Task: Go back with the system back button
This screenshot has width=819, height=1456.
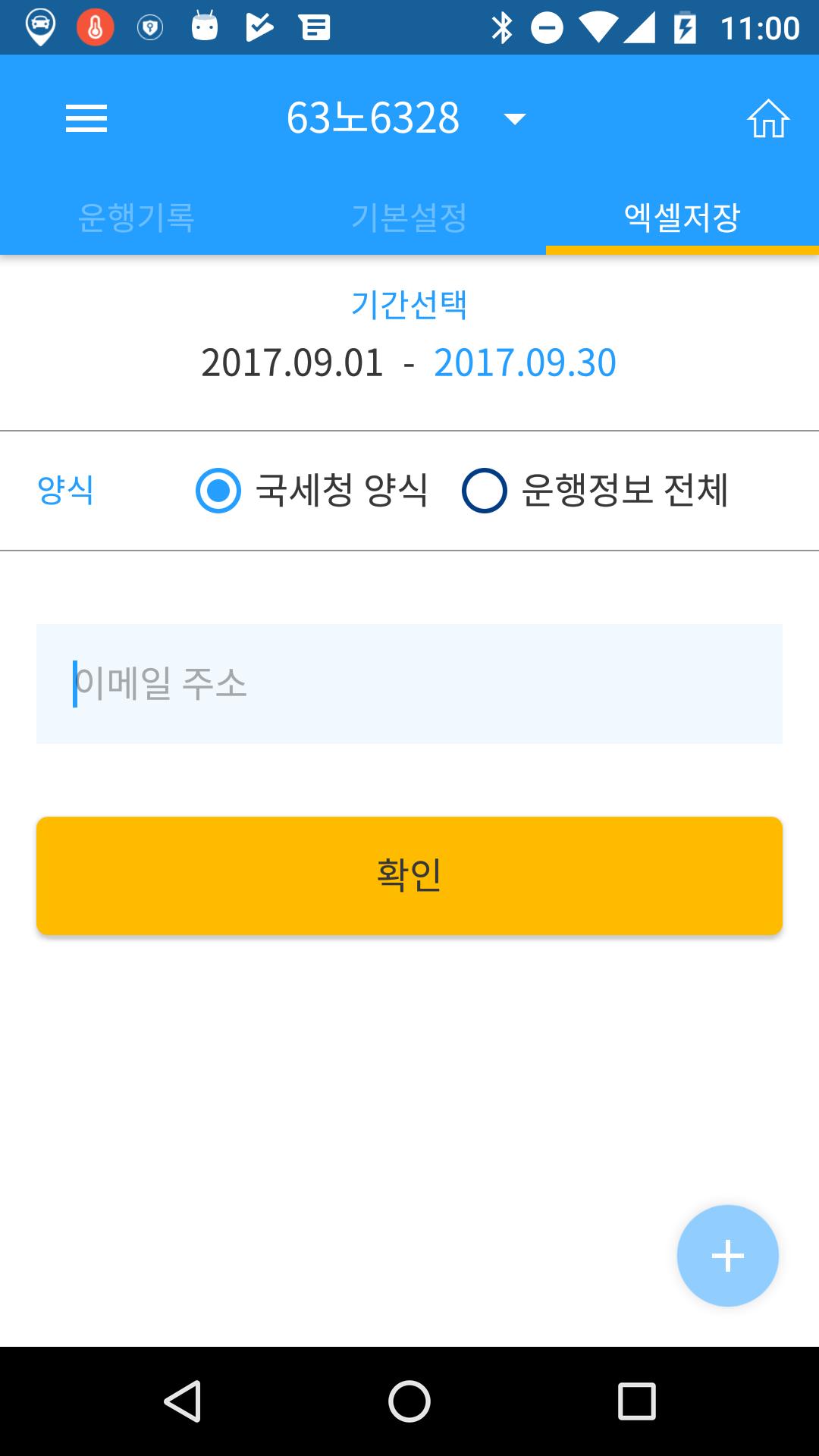Action: [x=182, y=1401]
